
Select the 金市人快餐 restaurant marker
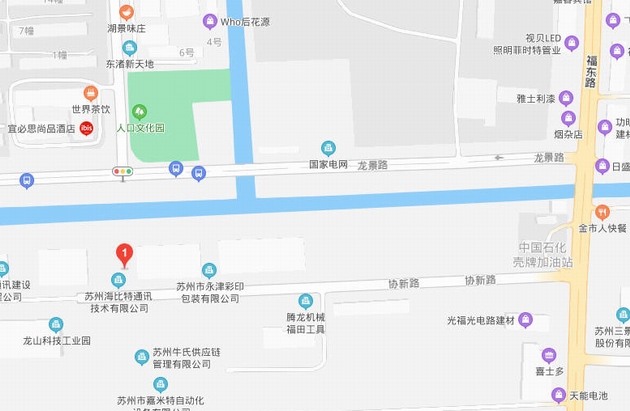pyautogui.click(x=602, y=212)
